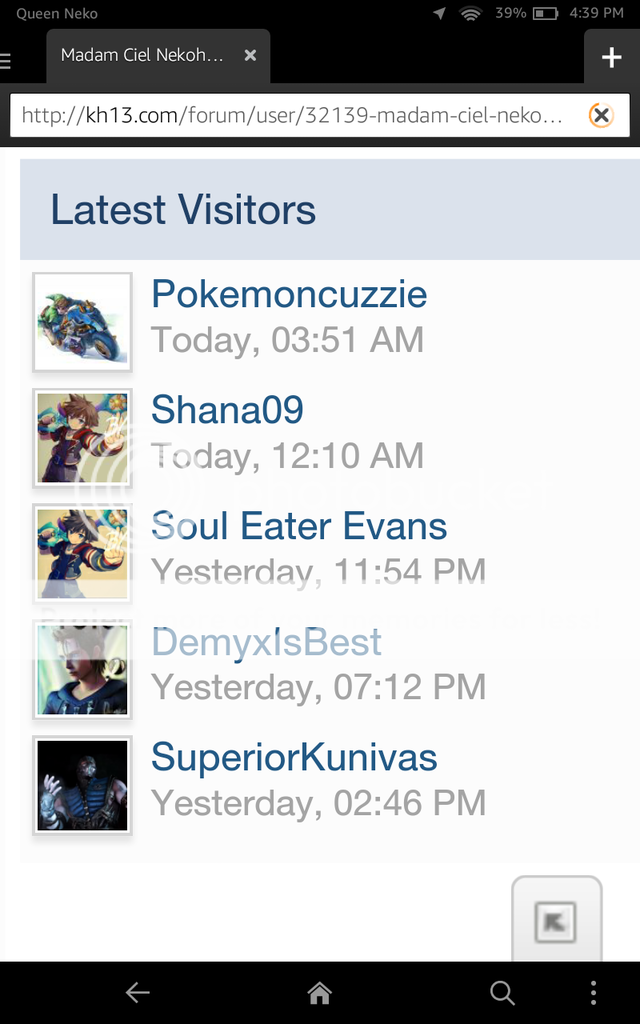Viewport: 640px width, 1024px height.
Task: Tap Pokemoncuzzie's avatar picture
Action: coord(82,322)
